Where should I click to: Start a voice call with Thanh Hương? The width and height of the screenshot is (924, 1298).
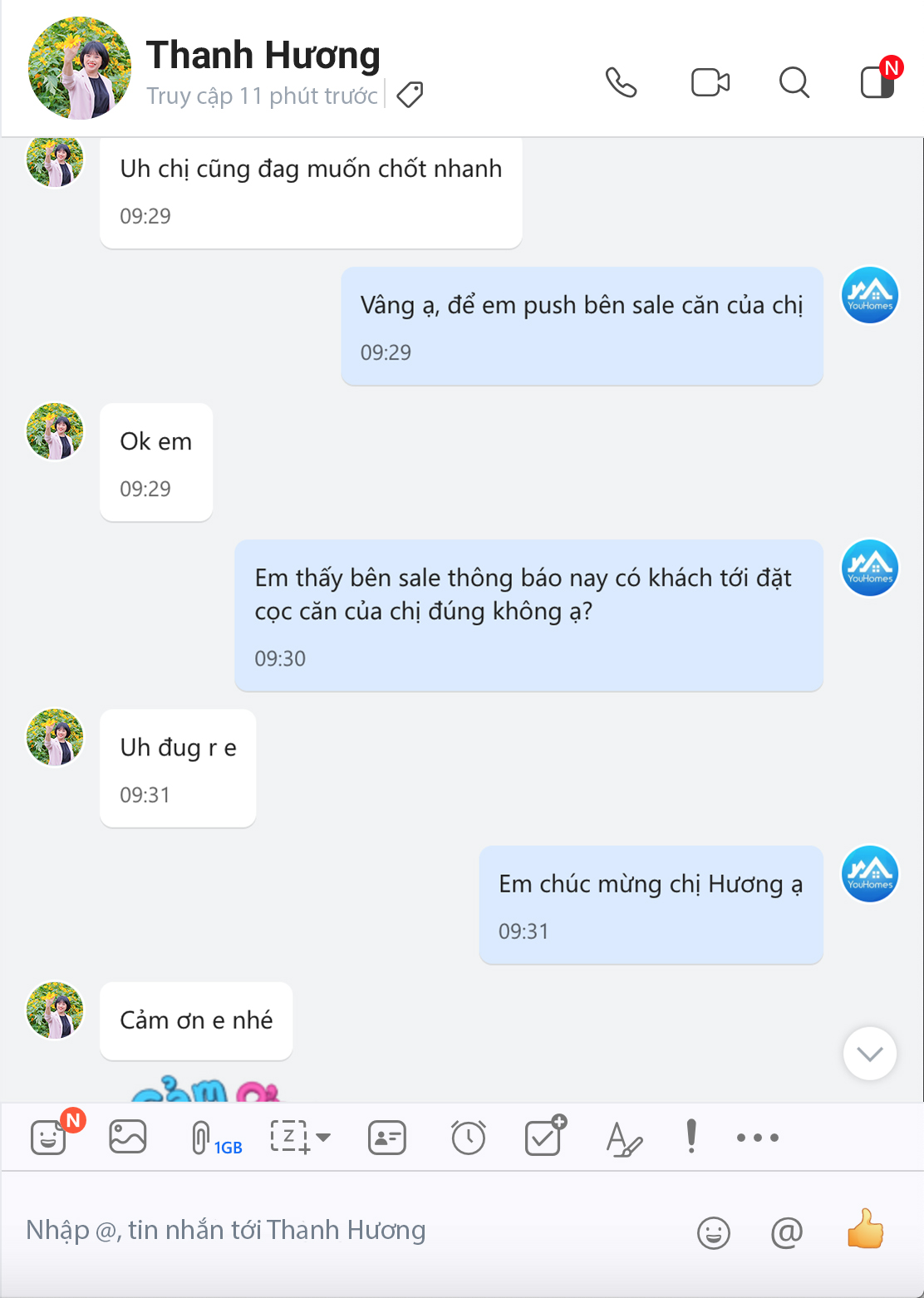click(x=621, y=82)
